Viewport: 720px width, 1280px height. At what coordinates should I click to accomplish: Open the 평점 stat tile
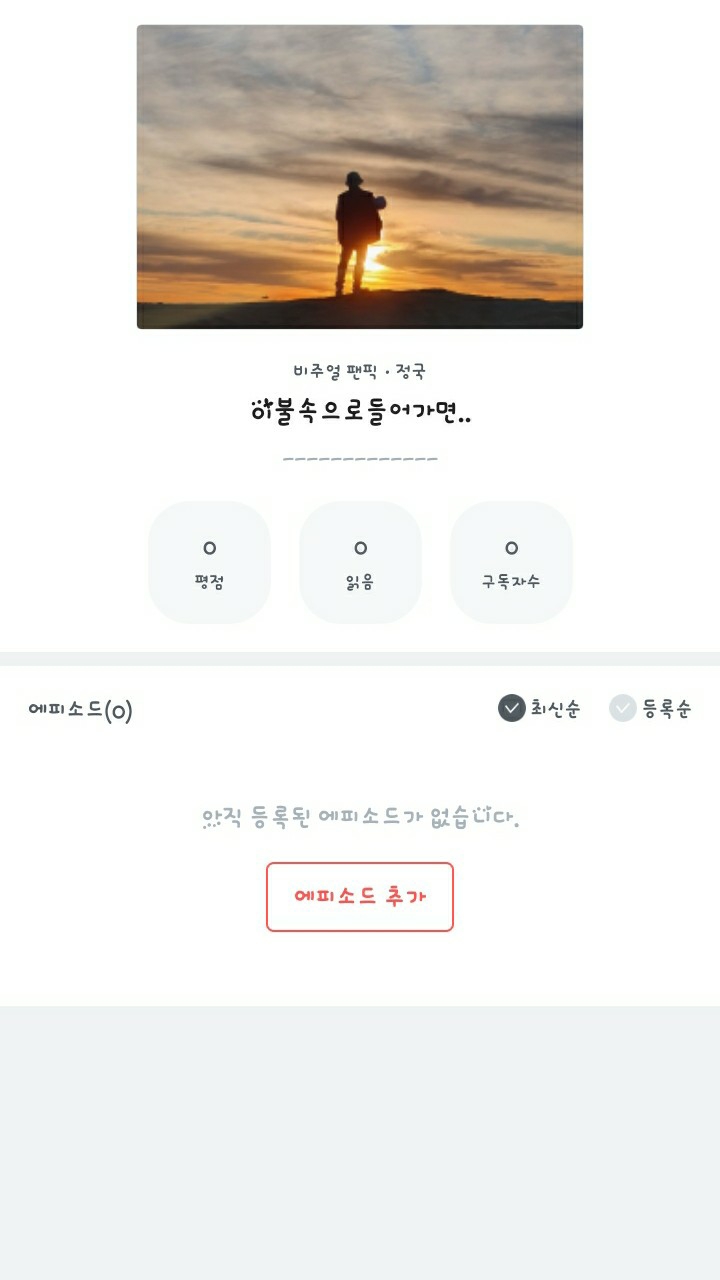209,563
